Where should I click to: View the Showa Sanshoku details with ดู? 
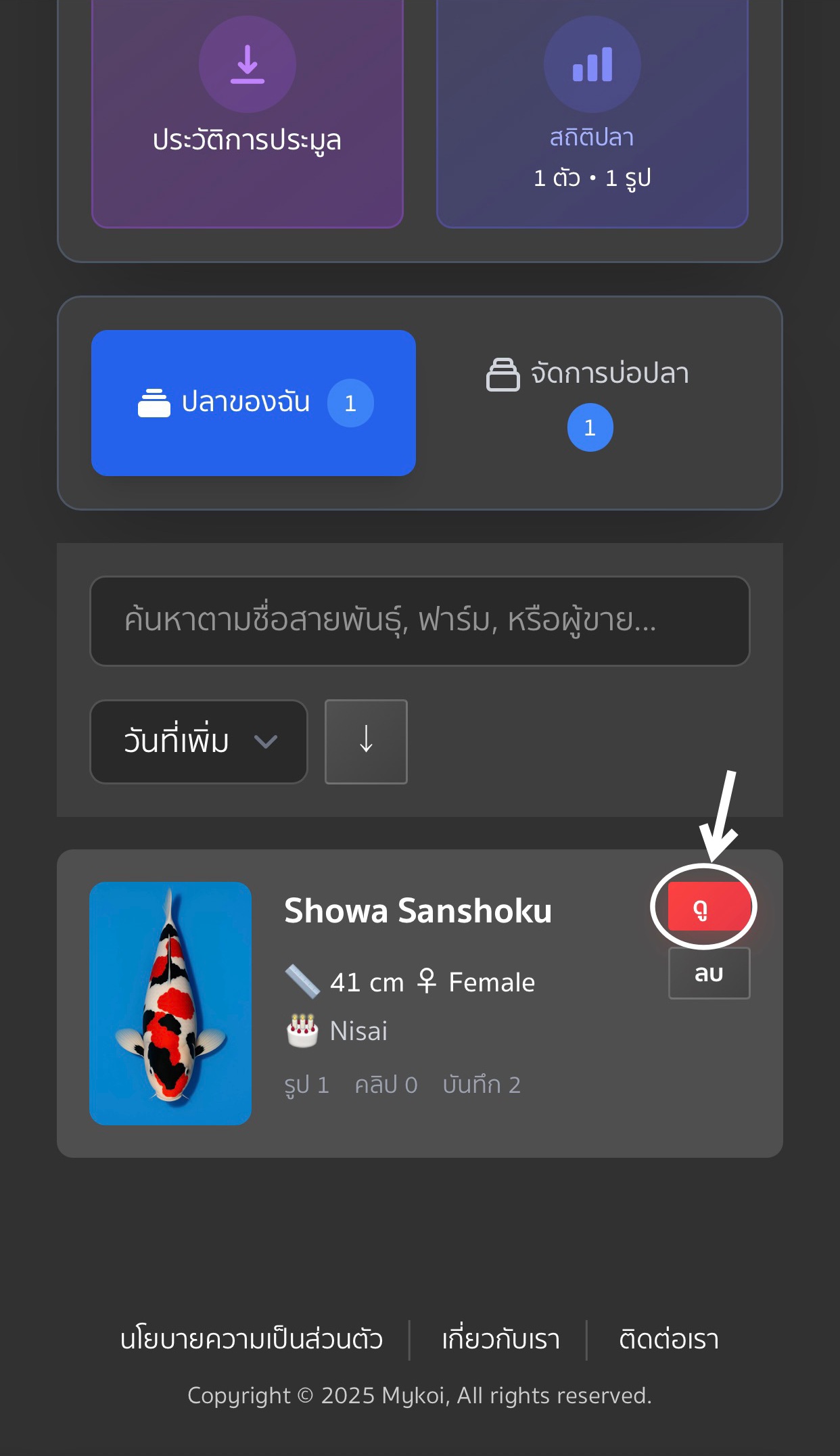pos(707,907)
